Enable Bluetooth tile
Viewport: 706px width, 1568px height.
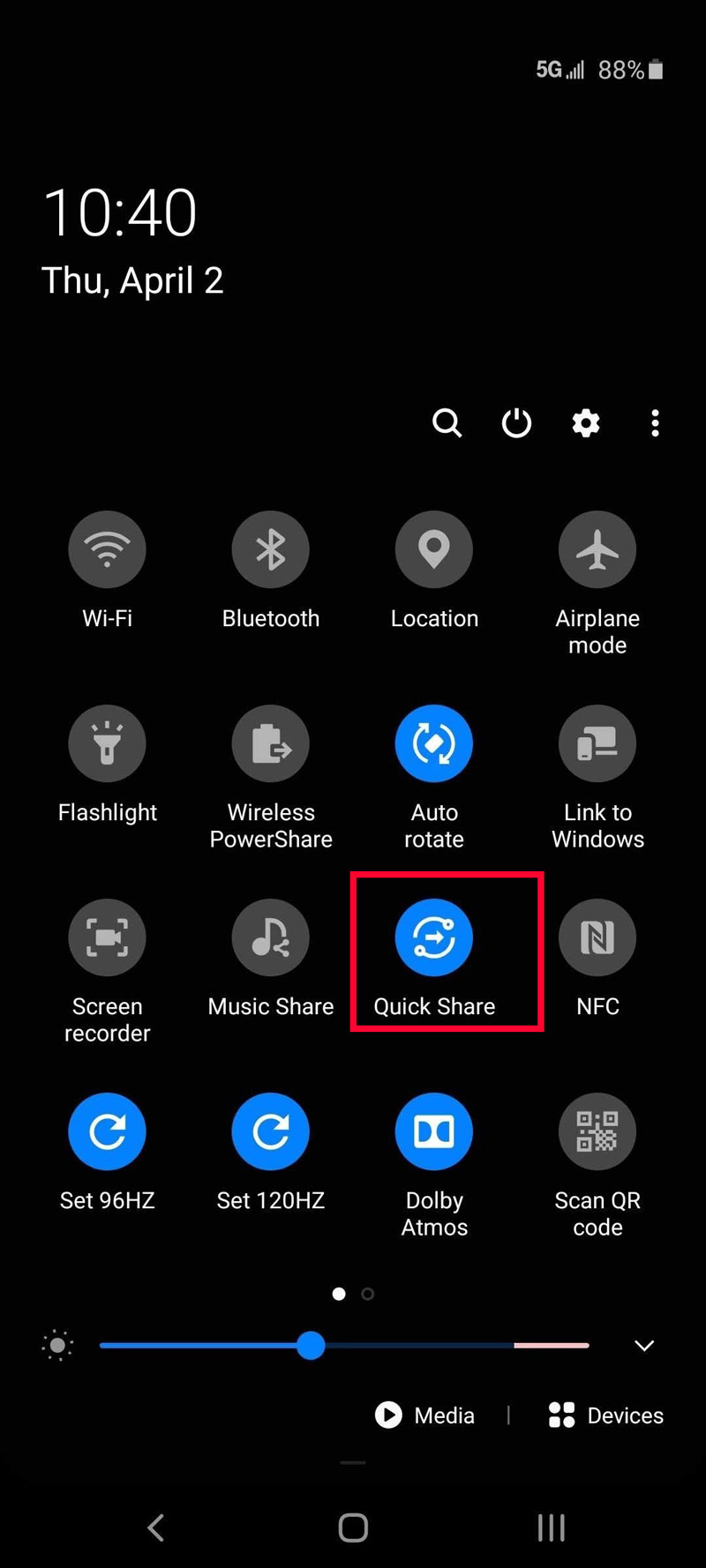point(270,549)
